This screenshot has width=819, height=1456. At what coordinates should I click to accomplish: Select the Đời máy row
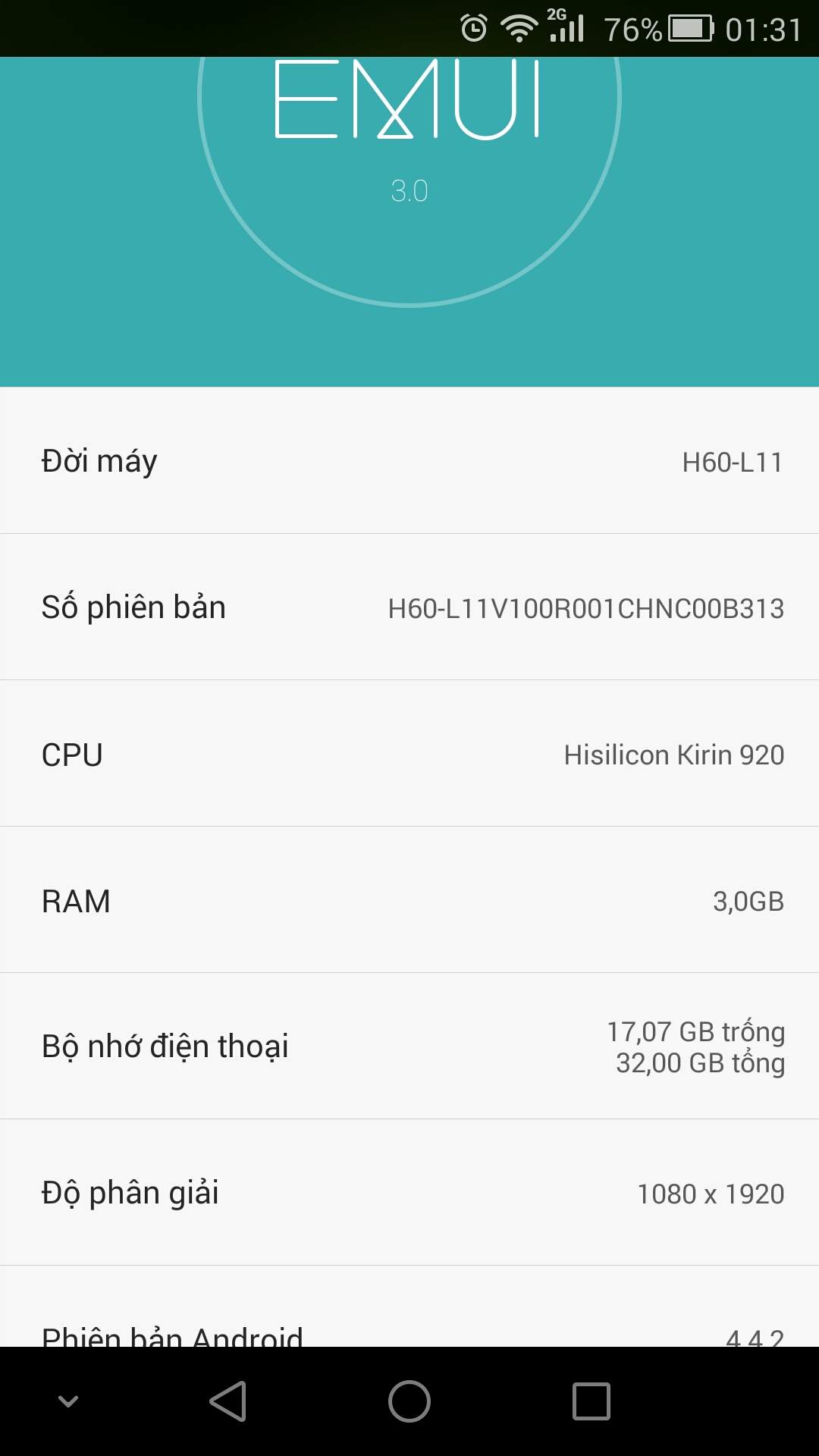coord(409,460)
